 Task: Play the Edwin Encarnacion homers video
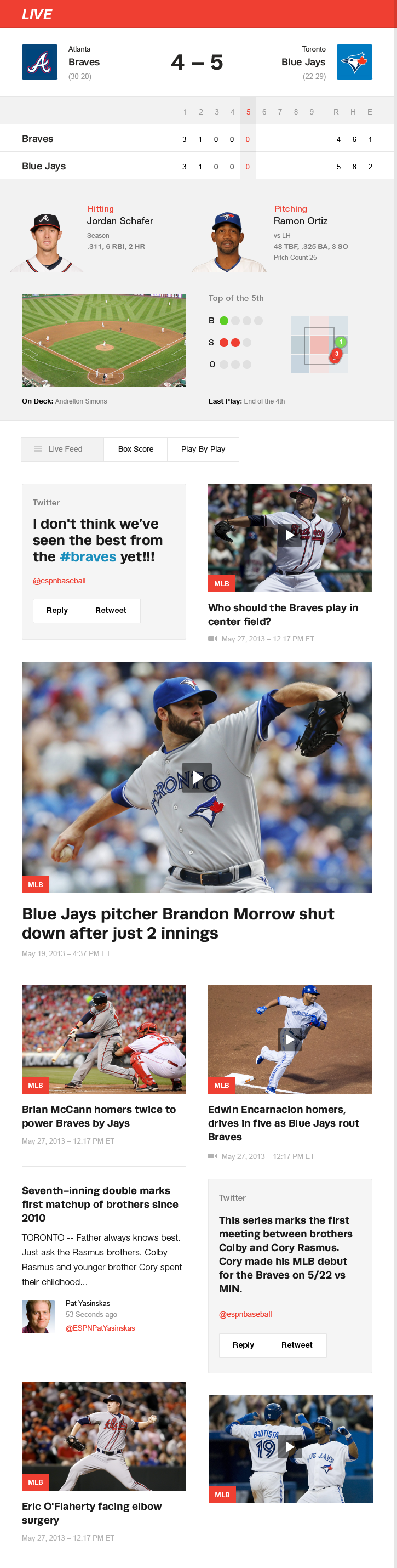289,1039
